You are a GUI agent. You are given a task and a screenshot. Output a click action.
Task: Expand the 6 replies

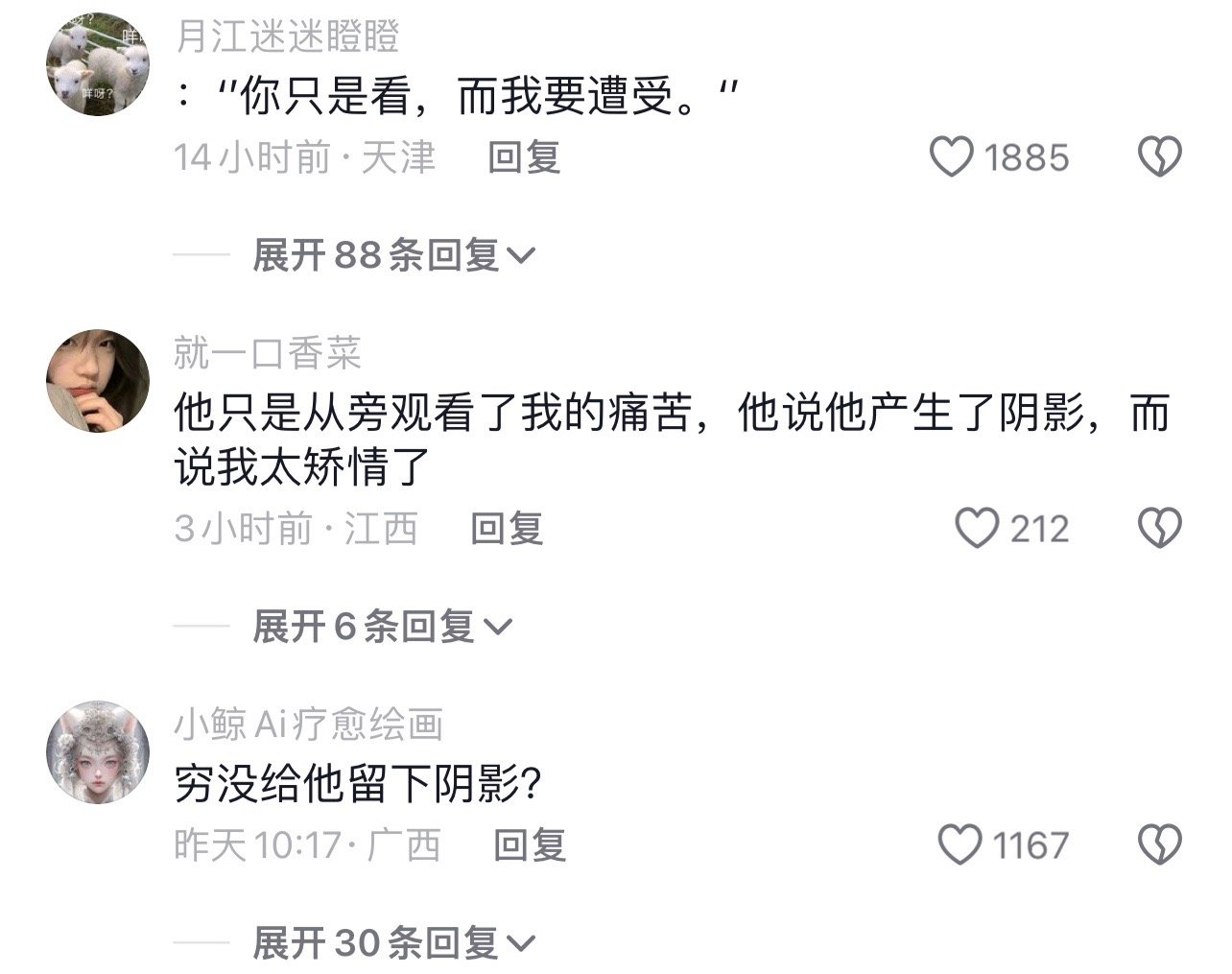pos(381,627)
